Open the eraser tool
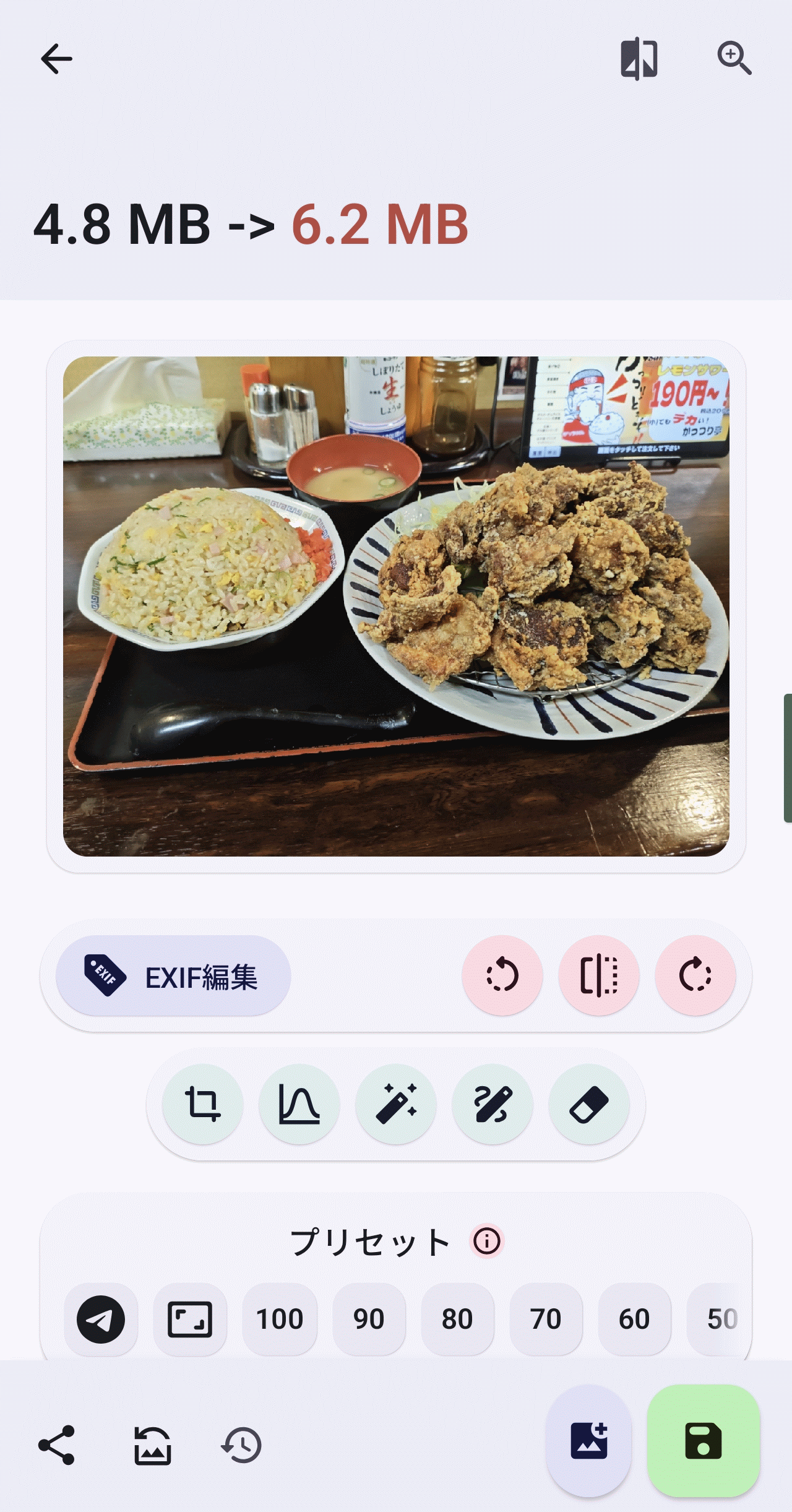The width and height of the screenshot is (792, 1512). pos(588,1104)
